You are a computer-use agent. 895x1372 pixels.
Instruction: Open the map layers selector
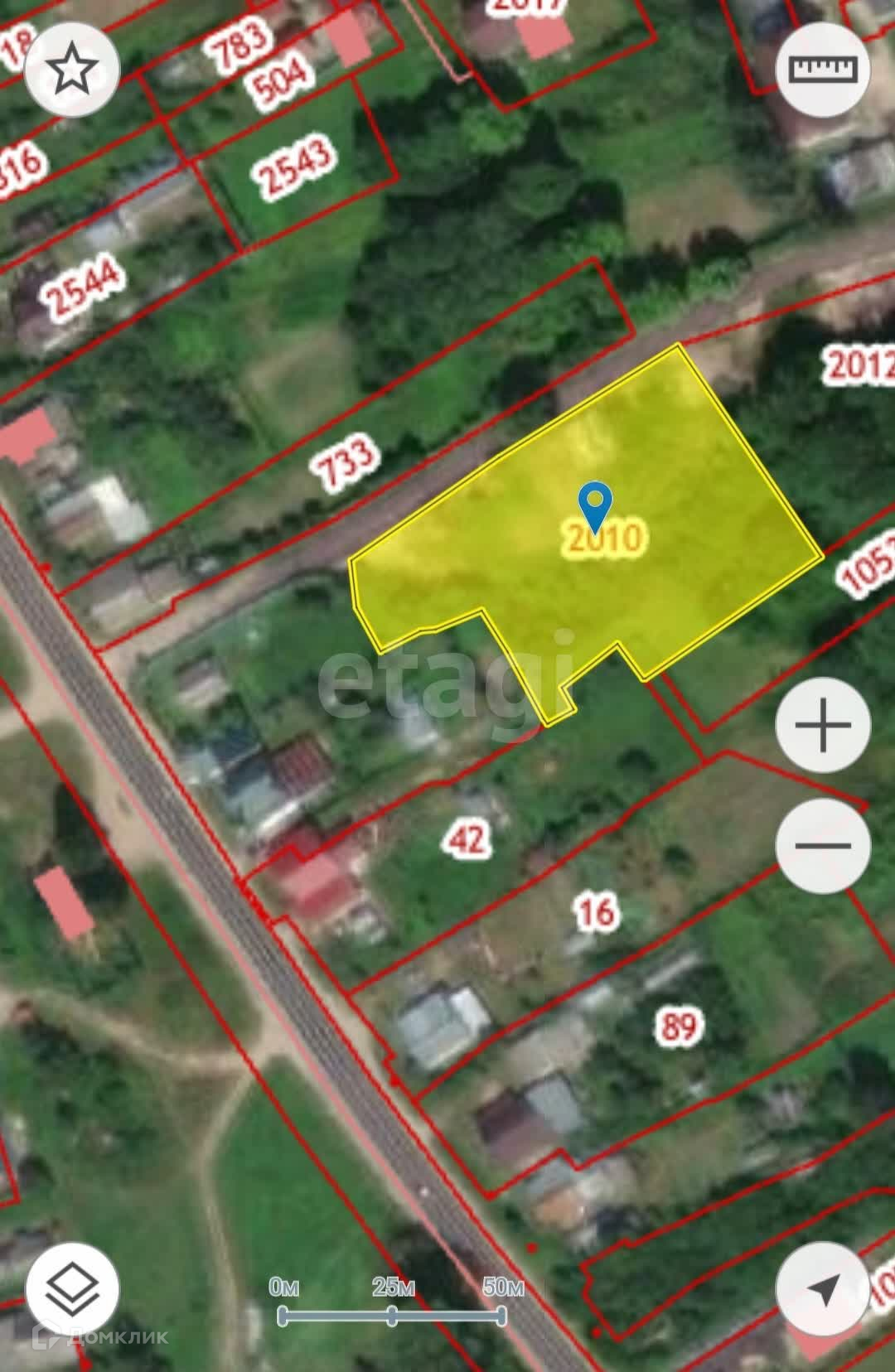(x=72, y=1288)
